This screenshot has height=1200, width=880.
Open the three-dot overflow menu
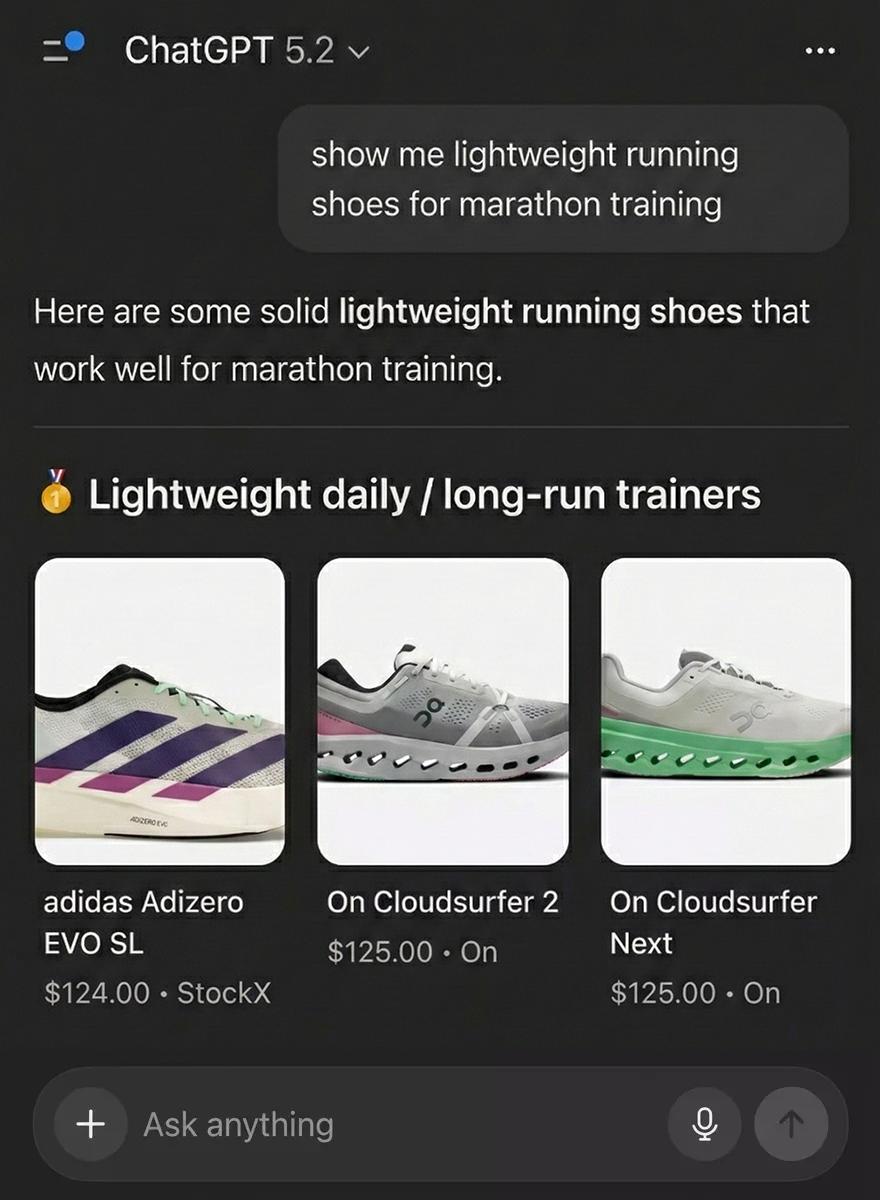(x=819, y=50)
